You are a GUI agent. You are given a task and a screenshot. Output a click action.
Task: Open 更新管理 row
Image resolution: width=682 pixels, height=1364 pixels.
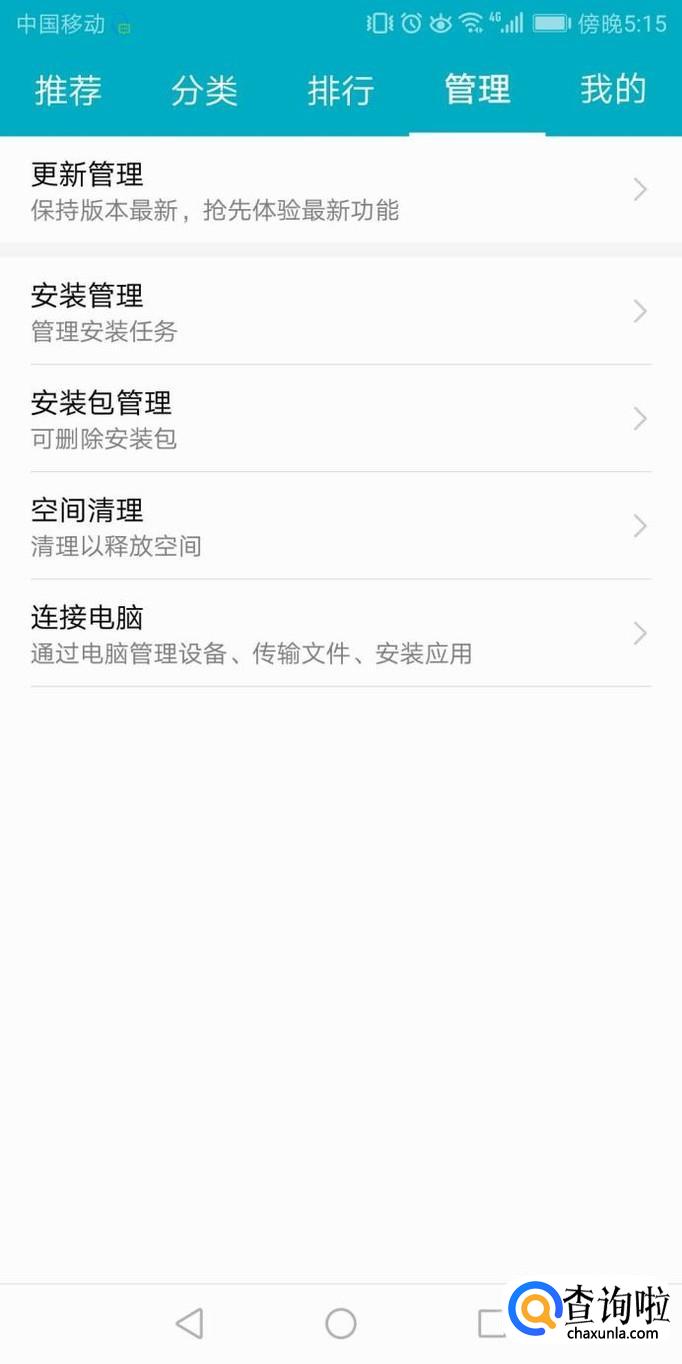341,190
